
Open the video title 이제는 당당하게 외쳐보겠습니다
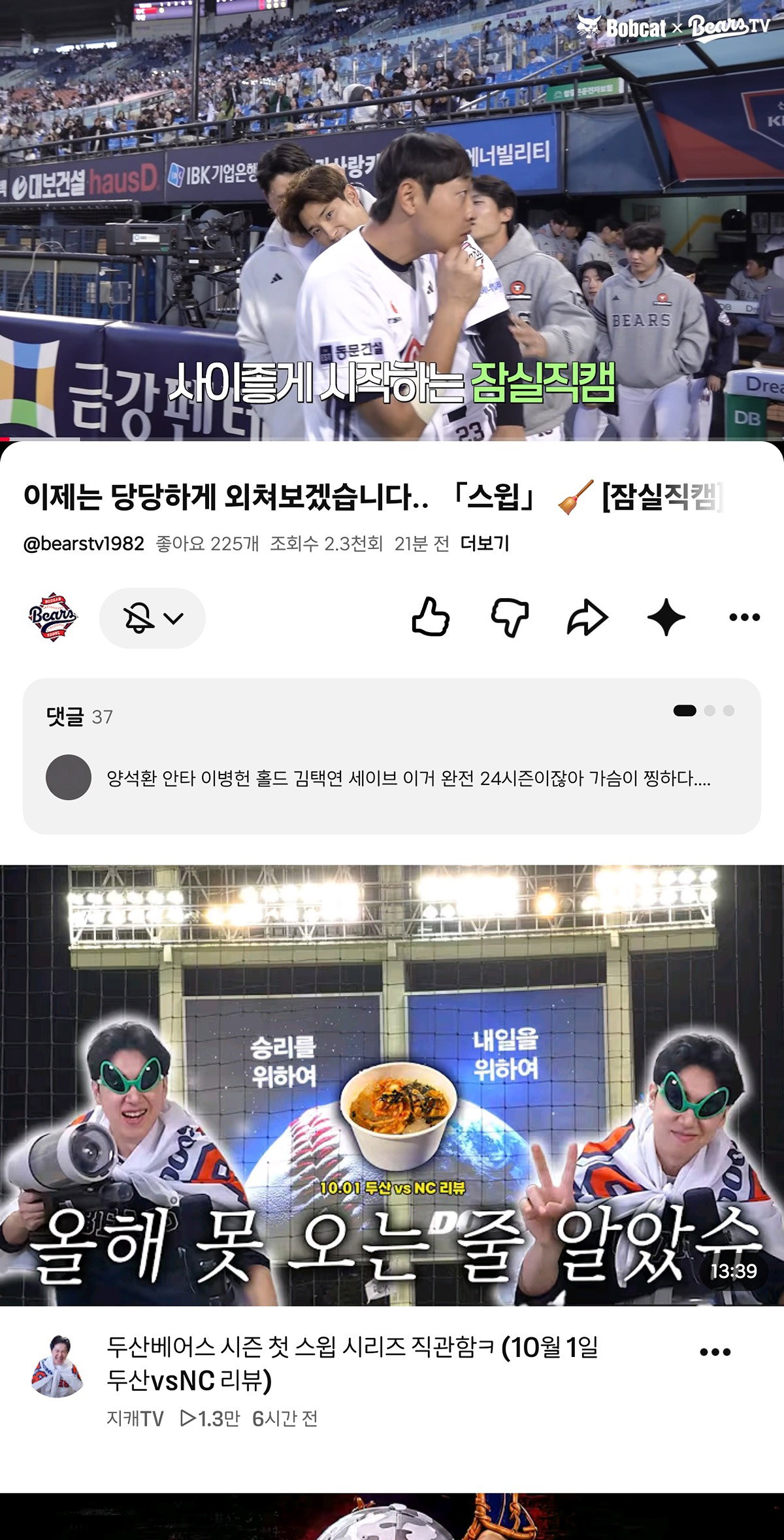click(x=373, y=497)
